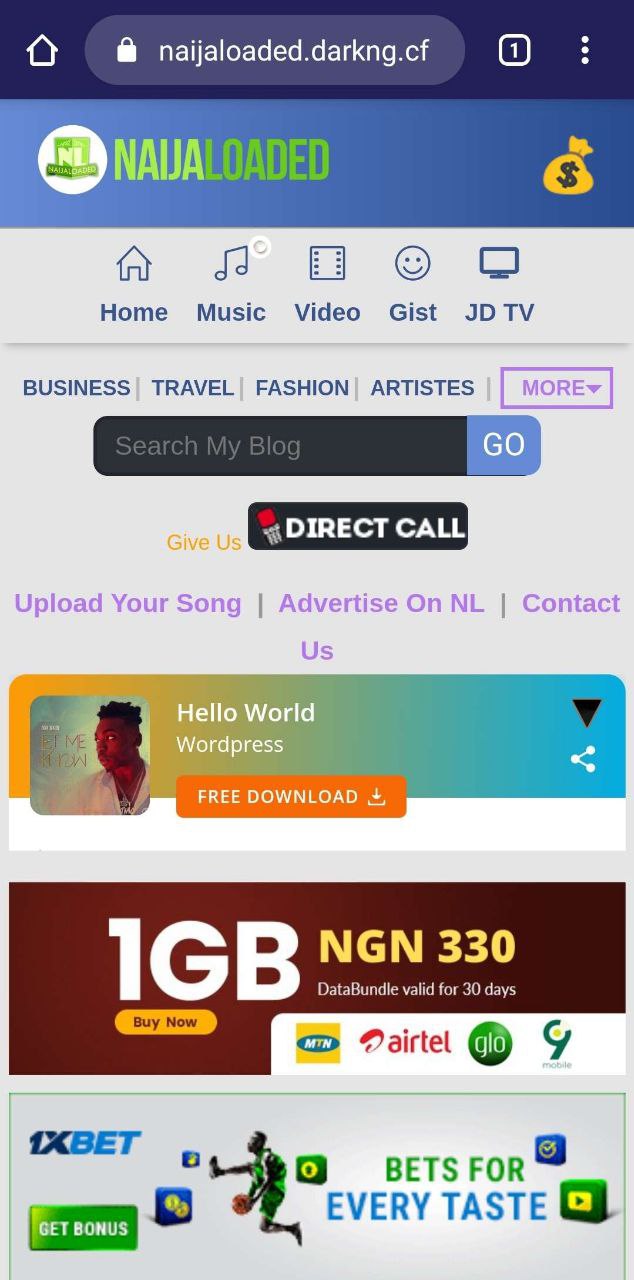
Task: Open the ARTISTES category
Action: tap(422, 388)
